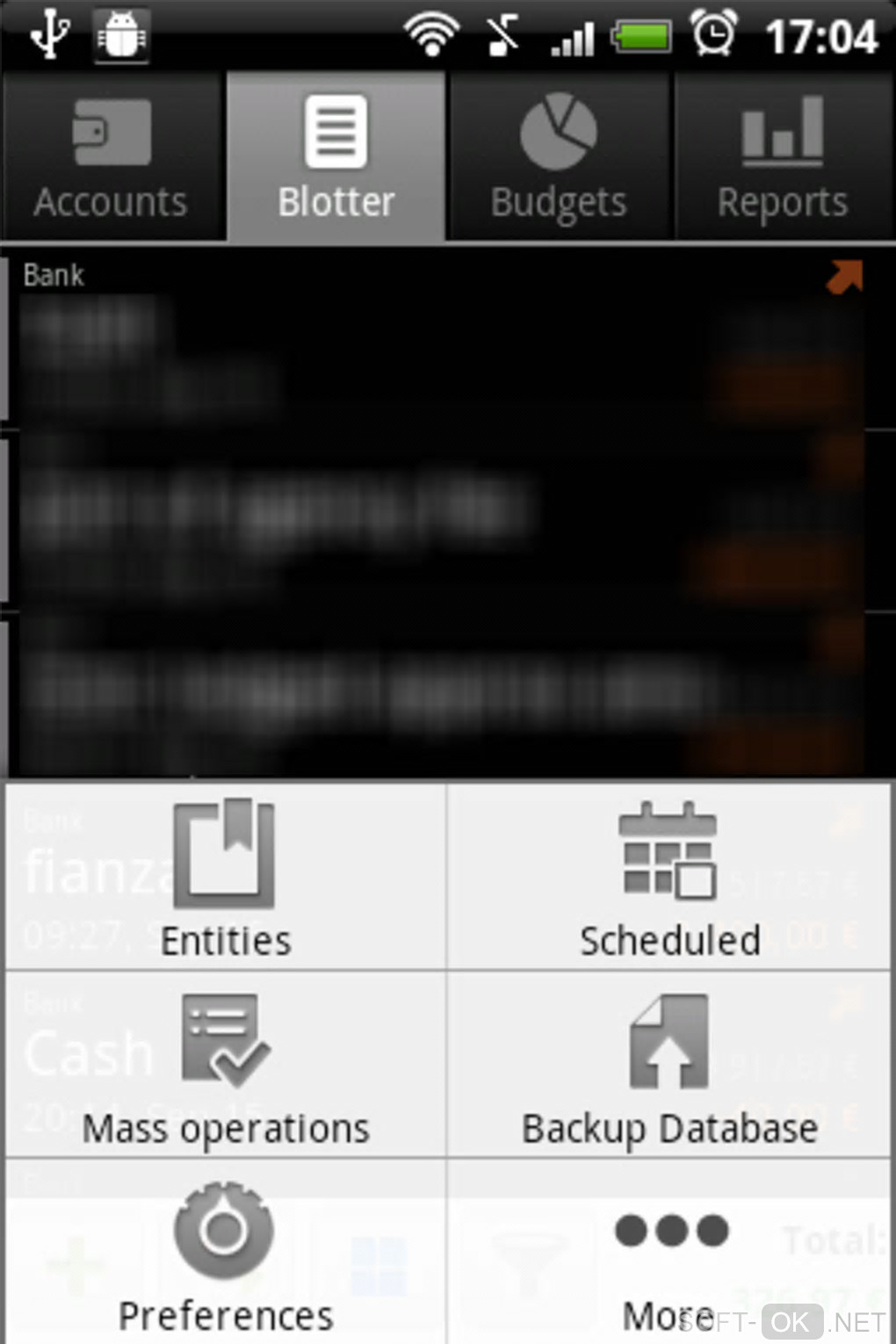The width and height of the screenshot is (896, 1344).
Task: Open the Budgets tab
Action: [559, 158]
